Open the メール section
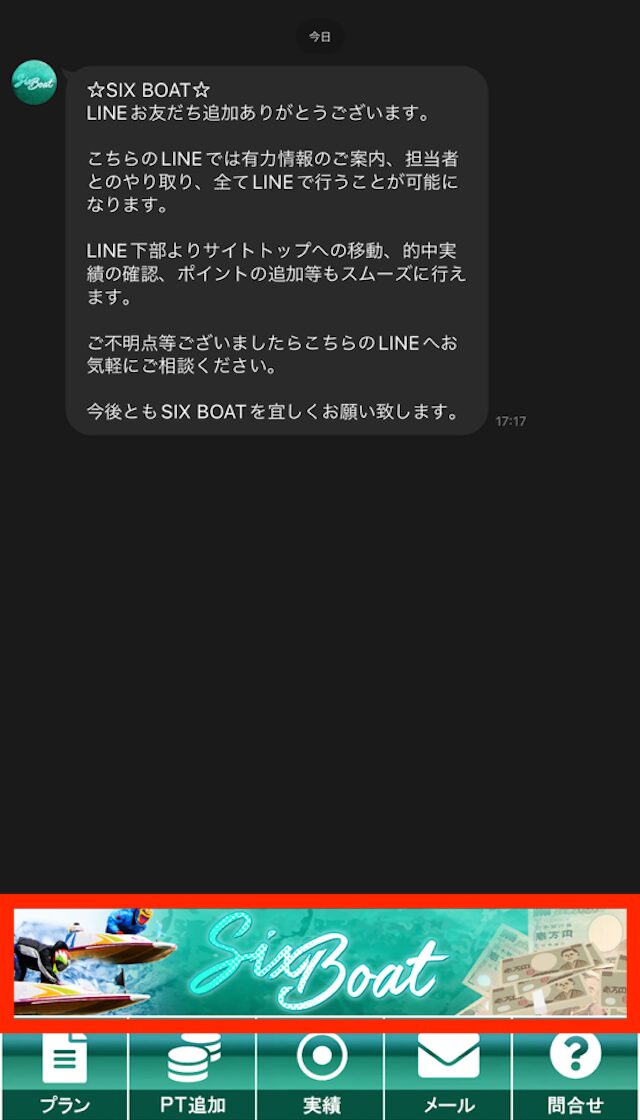640x1120 pixels. click(448, 1076)
